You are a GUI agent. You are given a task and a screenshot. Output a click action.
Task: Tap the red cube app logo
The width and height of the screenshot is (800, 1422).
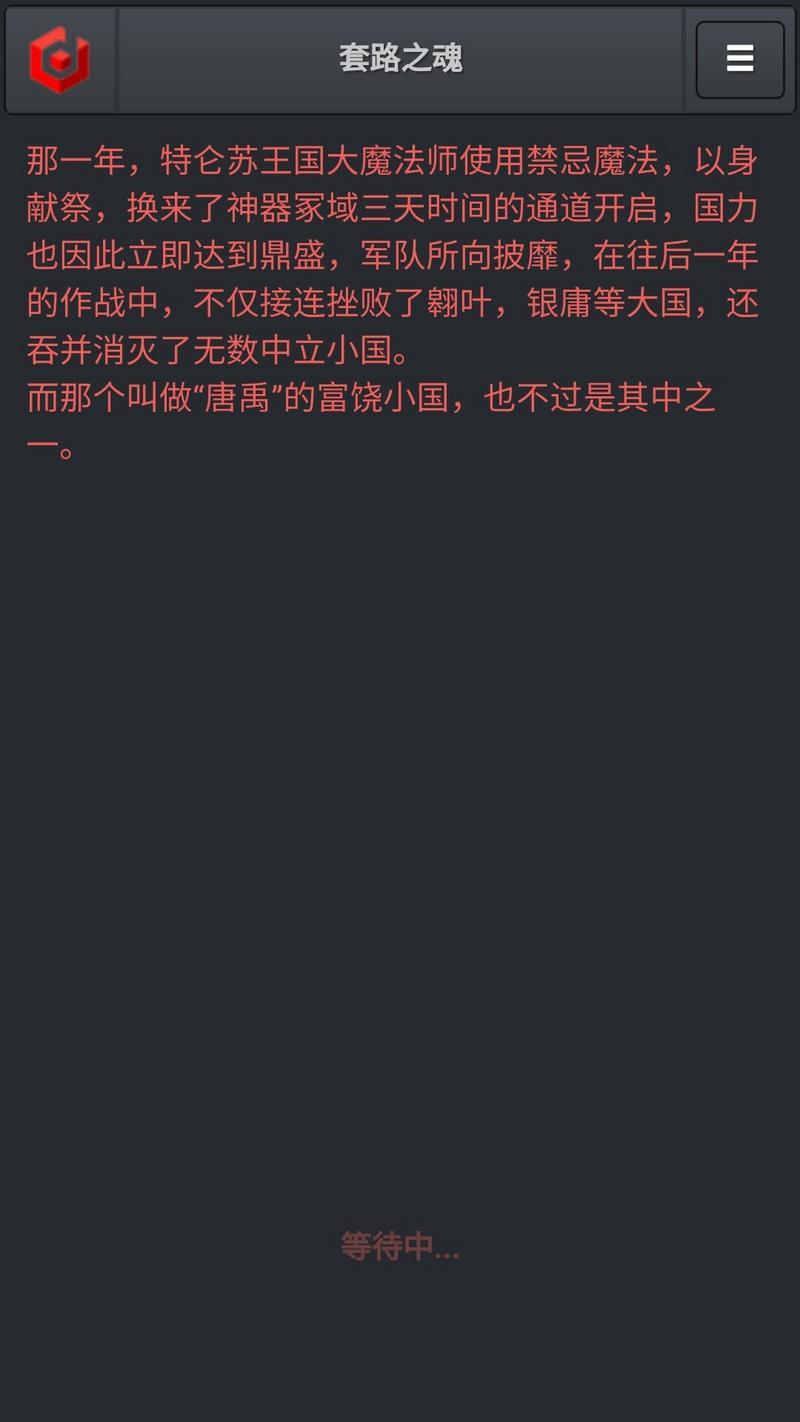pyautogui.click(x=60, y=60)
